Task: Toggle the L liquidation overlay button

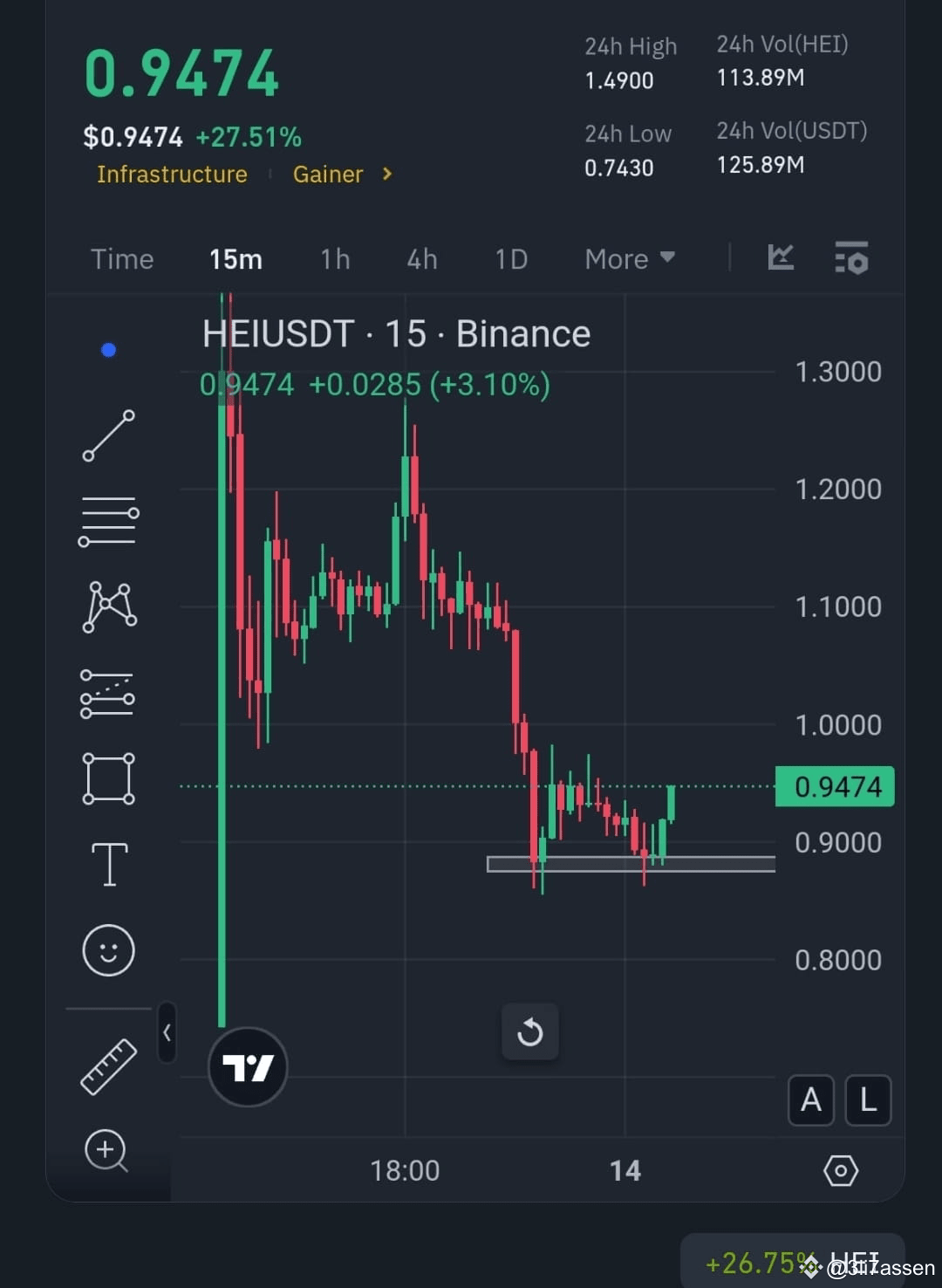Action: (868, 1100)
